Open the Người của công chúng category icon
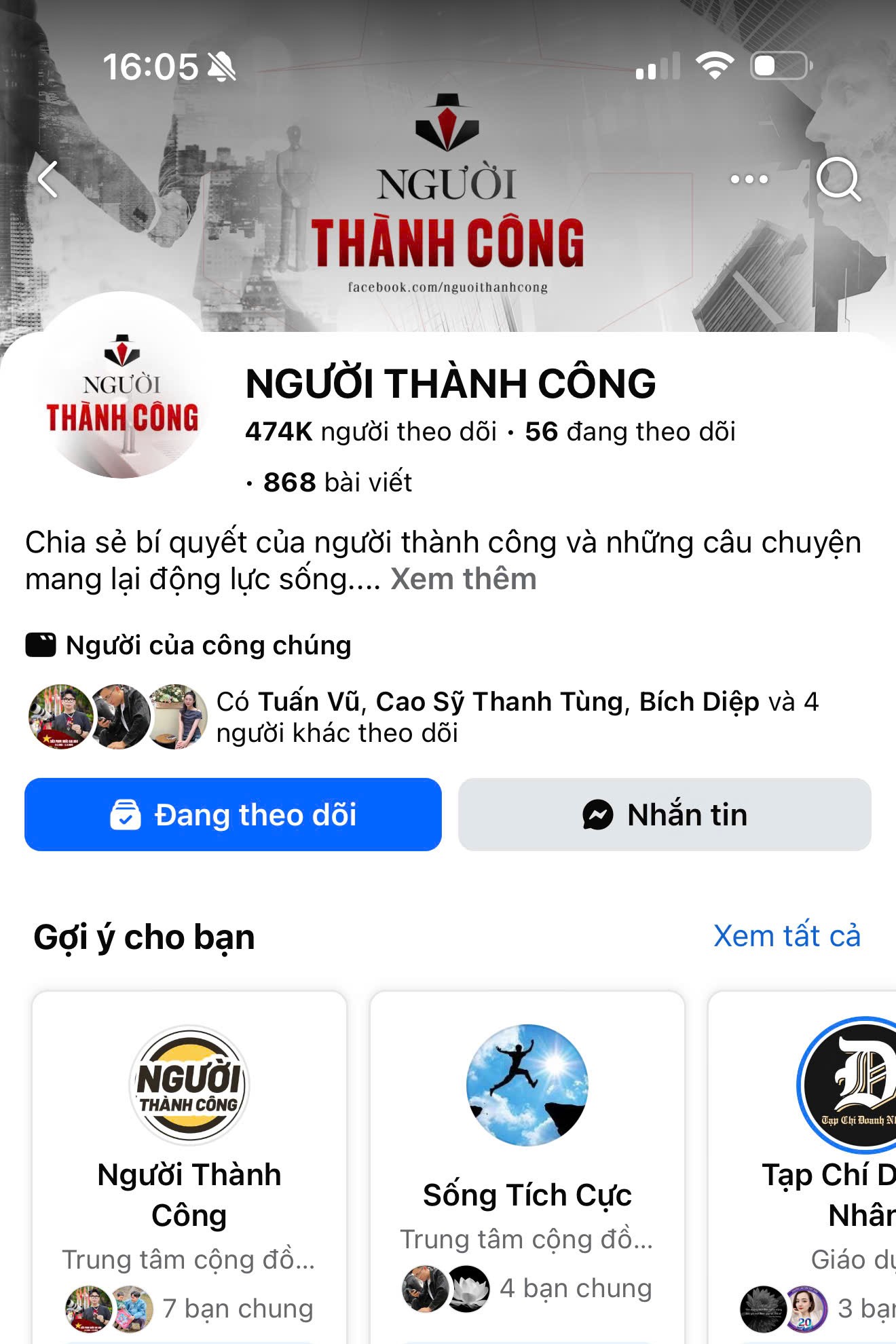896x1344 pixels. tap(41, 646)
